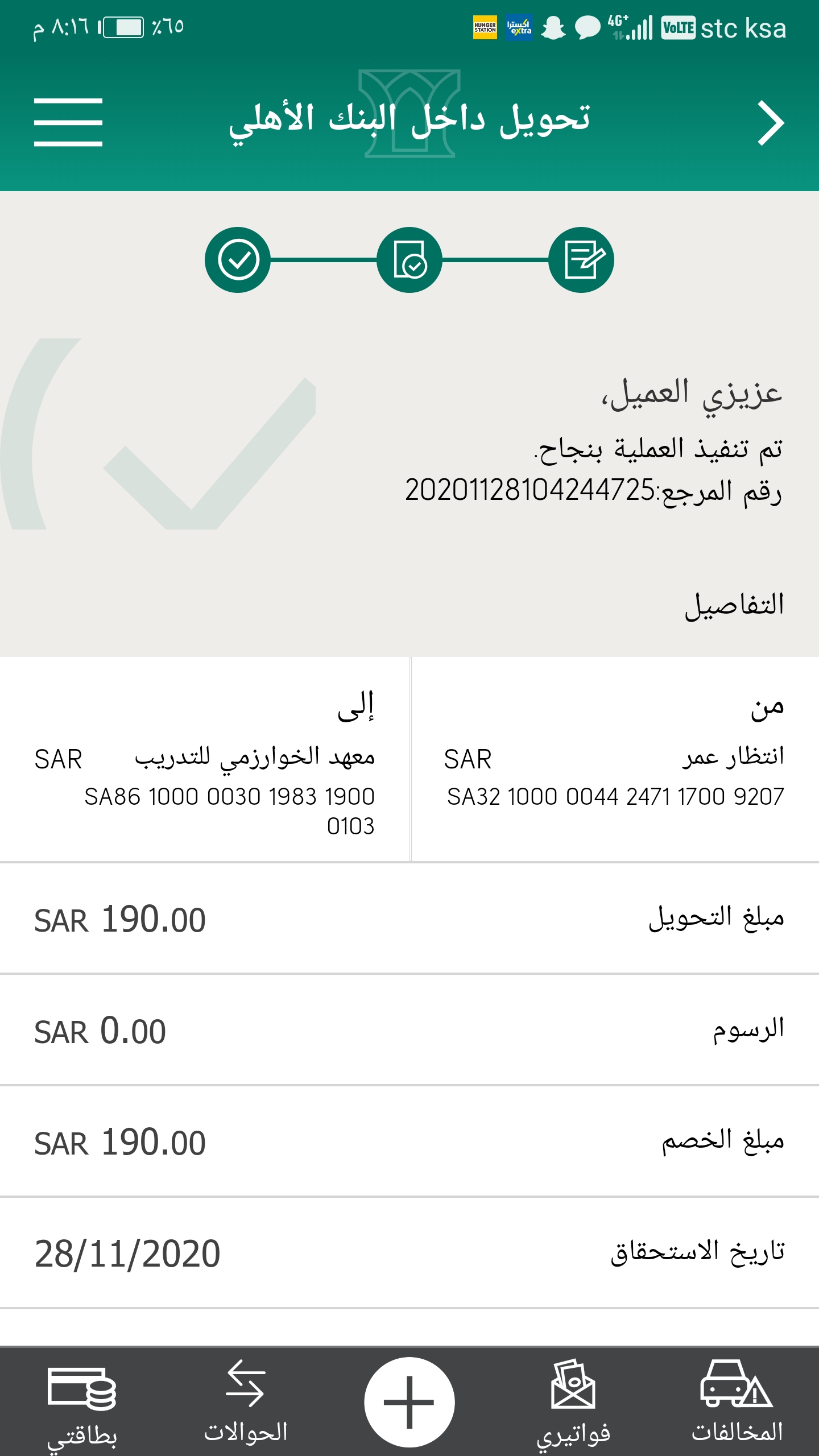The image size is (819, 1456).
Task: Tap the back chevron arrow
Action: 771,123
